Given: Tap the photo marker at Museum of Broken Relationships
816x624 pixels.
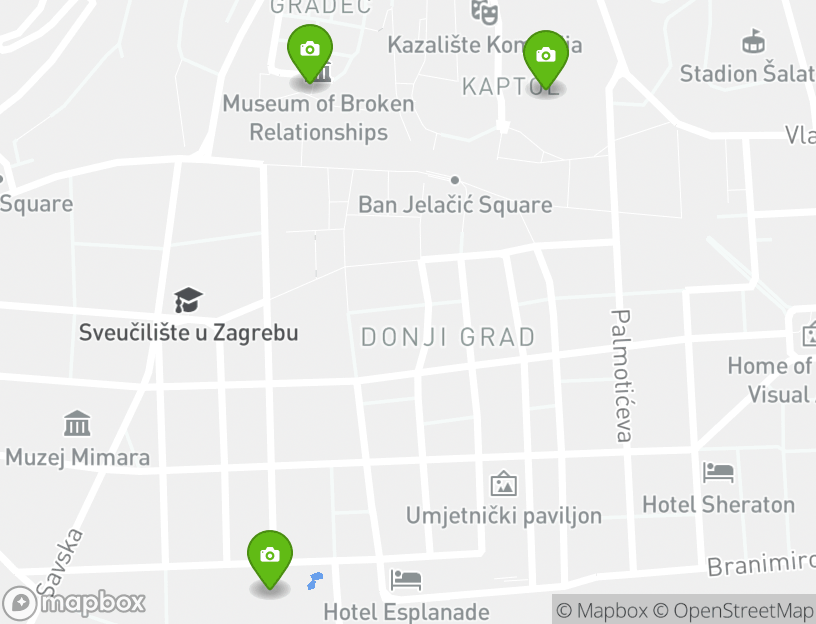Looking at the screenshot, I should 310,50.
